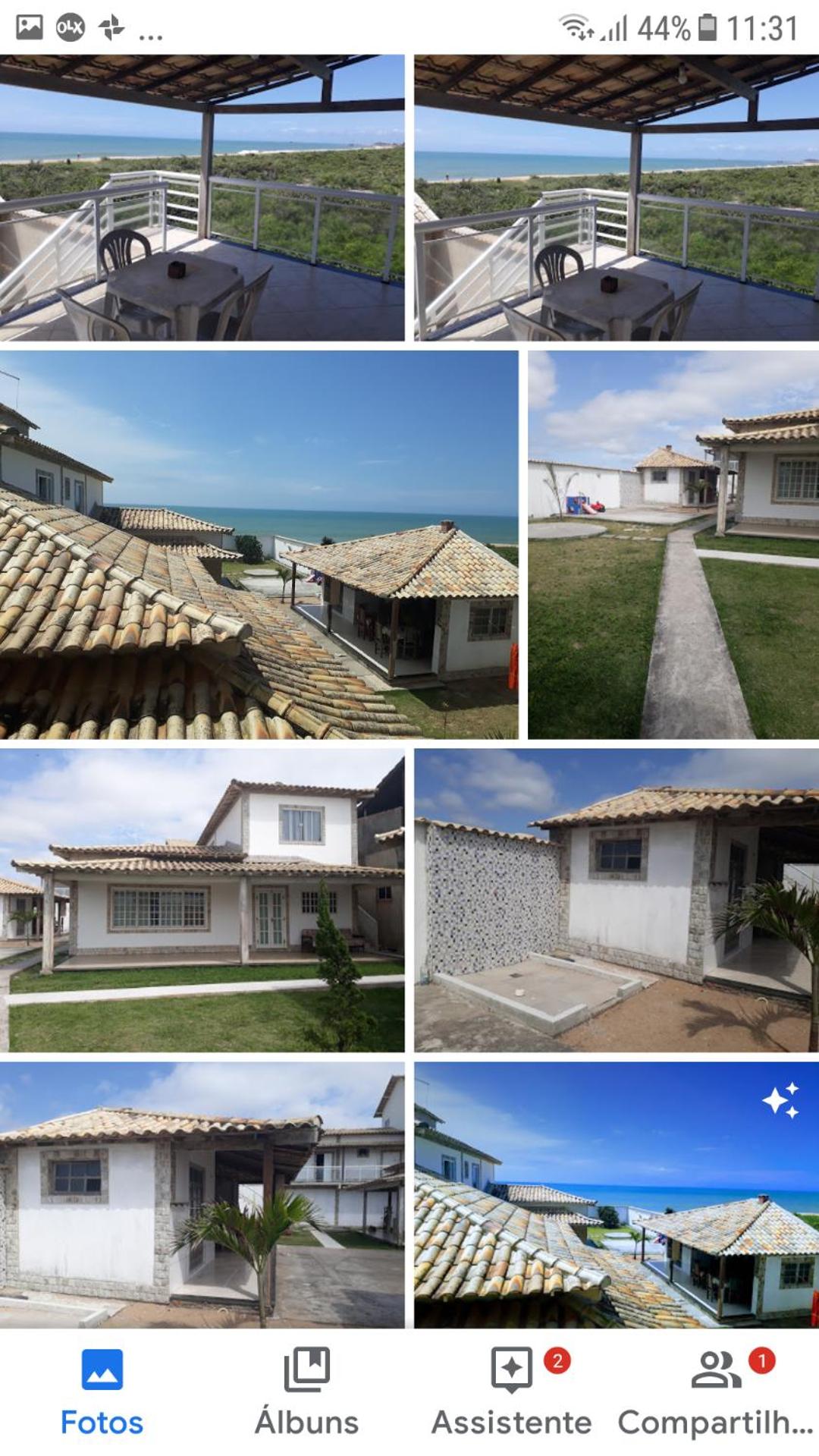
Task: Open the large rooftop and sea view photo
Action: [259, 544]
